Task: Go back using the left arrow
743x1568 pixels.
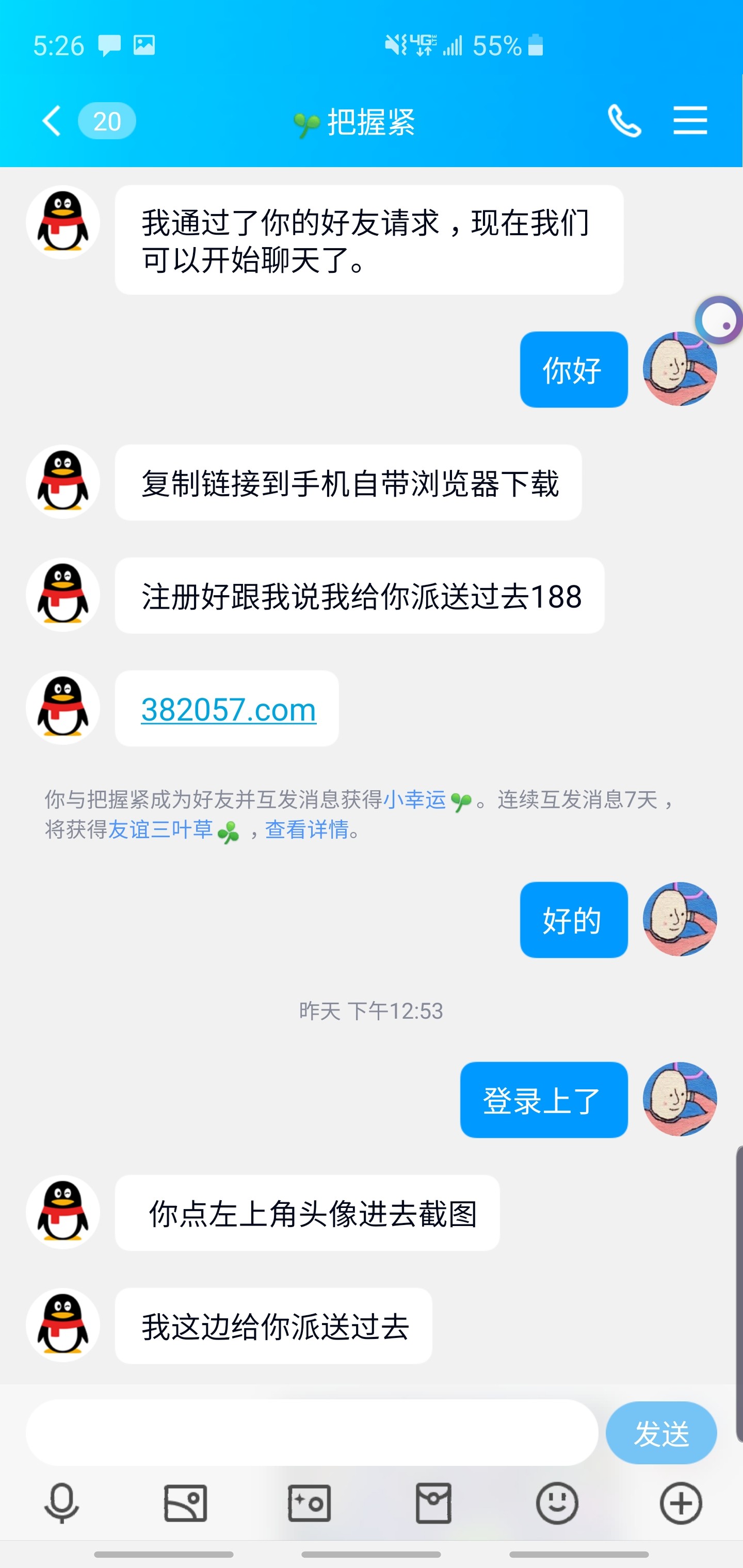Action: point(51,121)
